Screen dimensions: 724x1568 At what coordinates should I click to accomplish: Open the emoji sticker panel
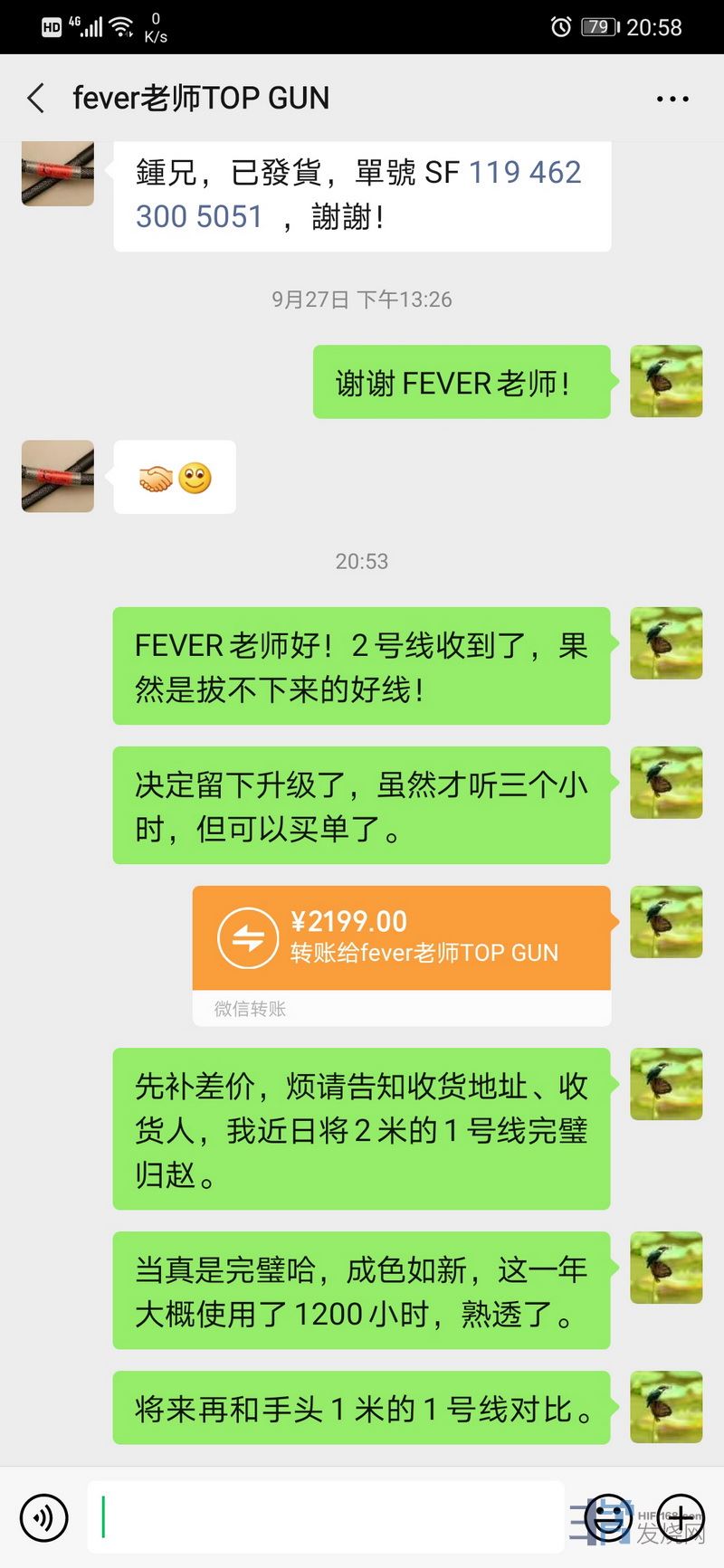[608, 1517]
